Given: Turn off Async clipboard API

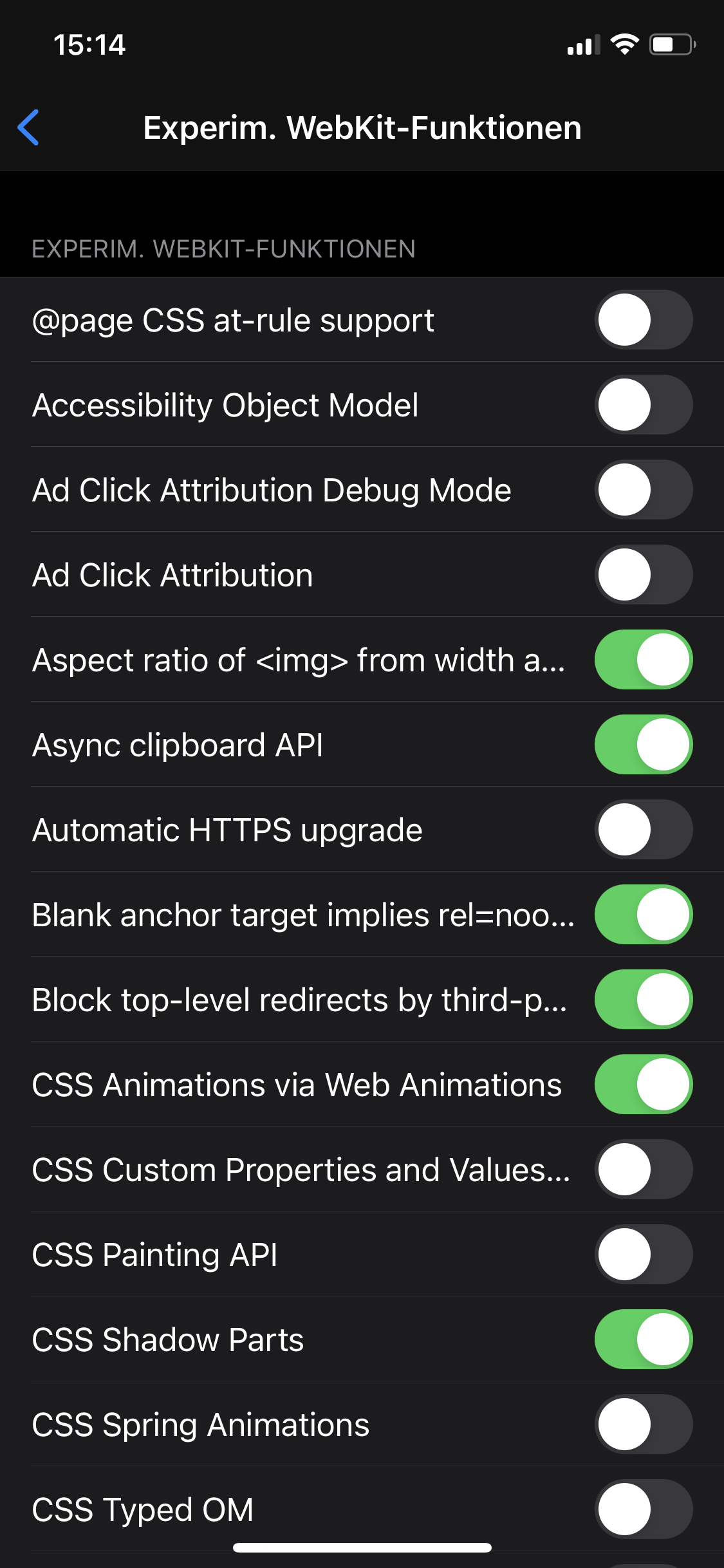Looking at the screenshot, I should (x=643, y=745).
